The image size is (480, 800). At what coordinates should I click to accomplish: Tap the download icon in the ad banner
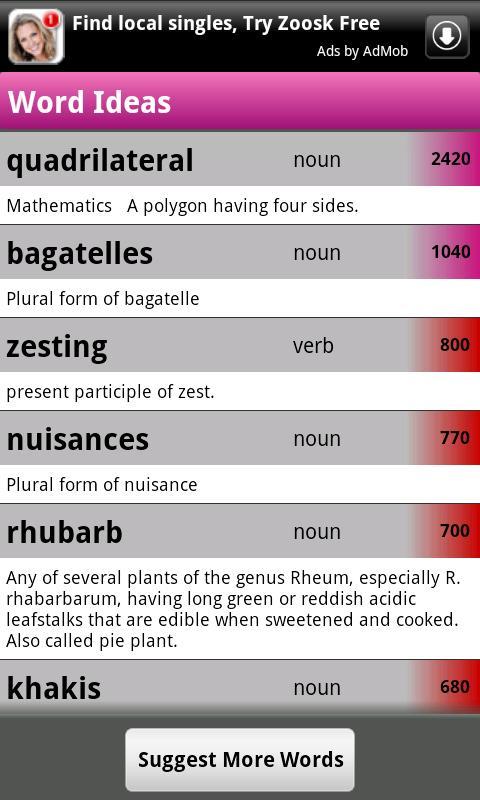(447, 37)
